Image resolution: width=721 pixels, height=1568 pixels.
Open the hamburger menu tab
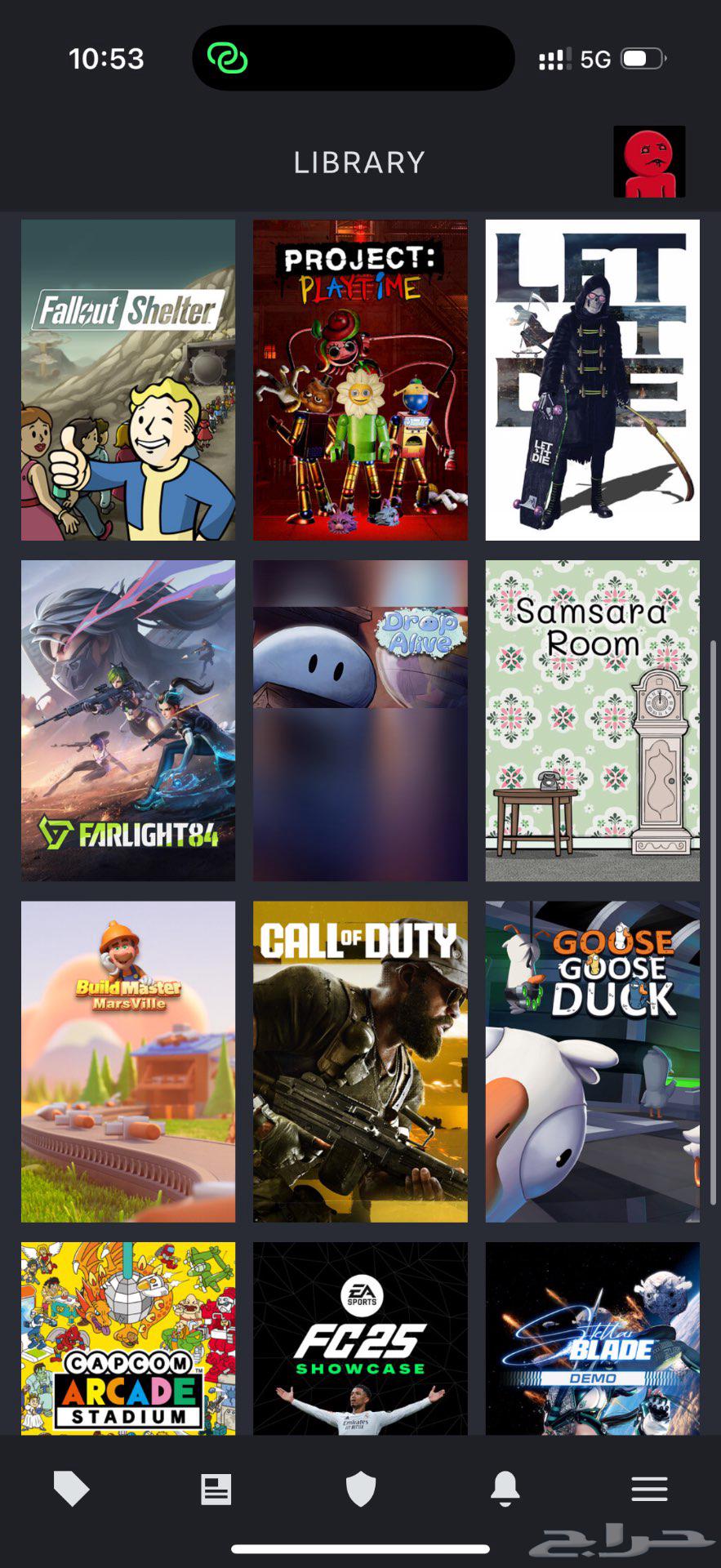click(649, 1489)
